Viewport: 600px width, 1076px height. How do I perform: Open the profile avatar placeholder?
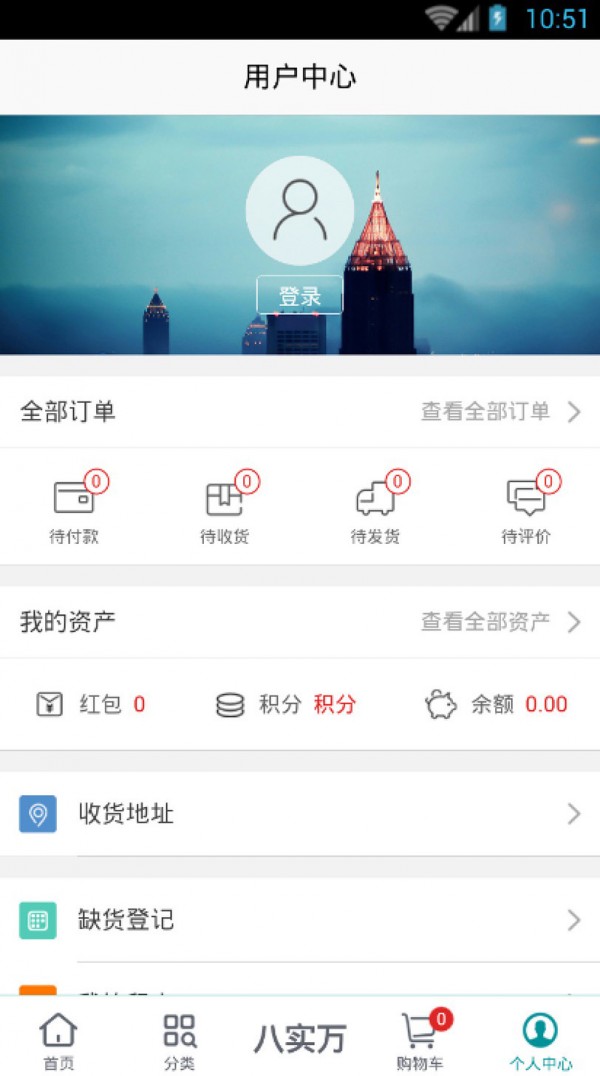click(300, 210)
